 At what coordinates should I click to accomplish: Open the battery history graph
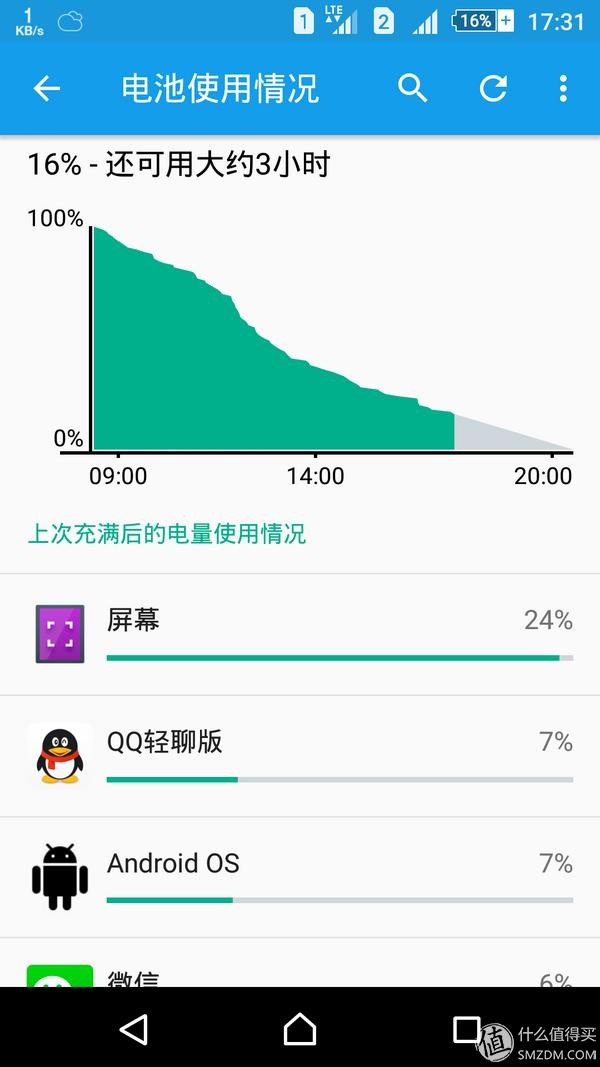pyautogui.click(x=300, y=340)
